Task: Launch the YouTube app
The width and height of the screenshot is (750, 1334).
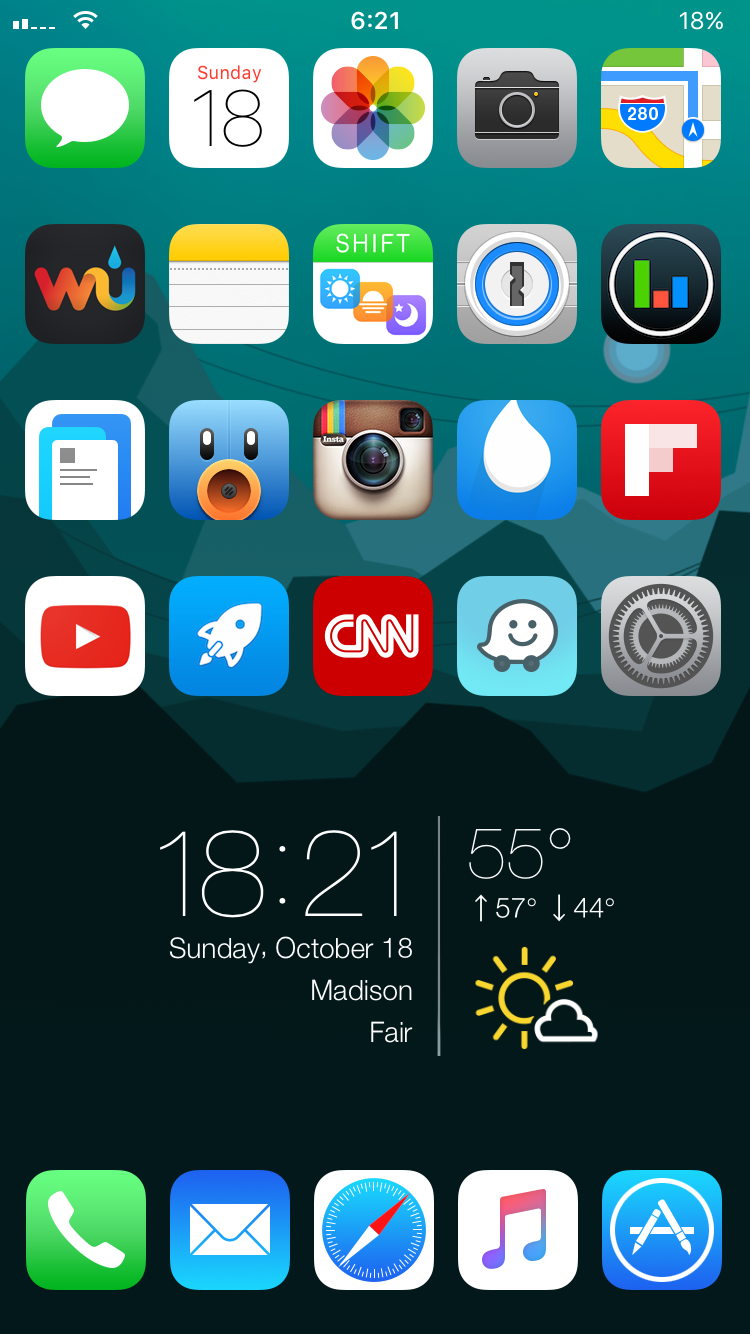Action: 85,636
